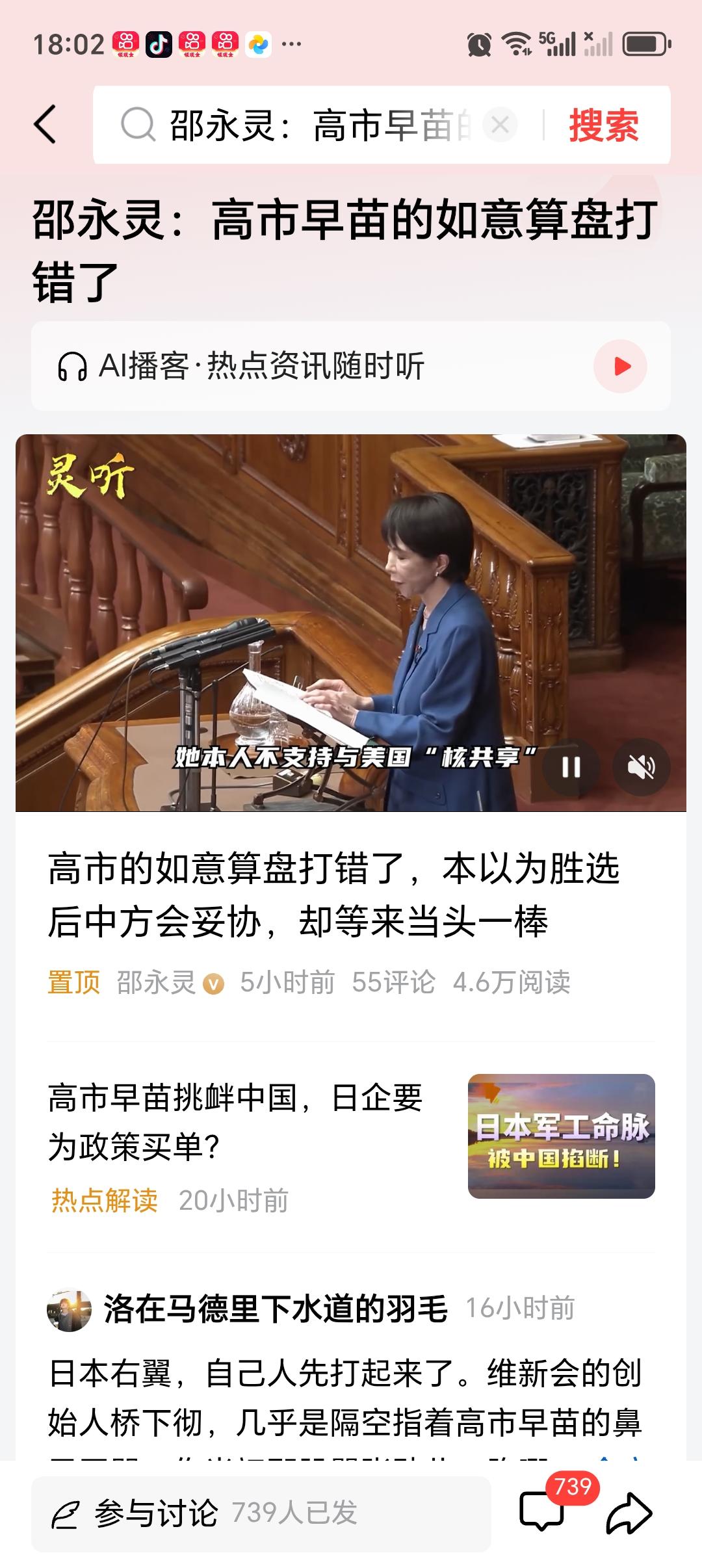Tap the ellipsis menu in the status bar
This screenshot has height=1568, width=702.
291,44
